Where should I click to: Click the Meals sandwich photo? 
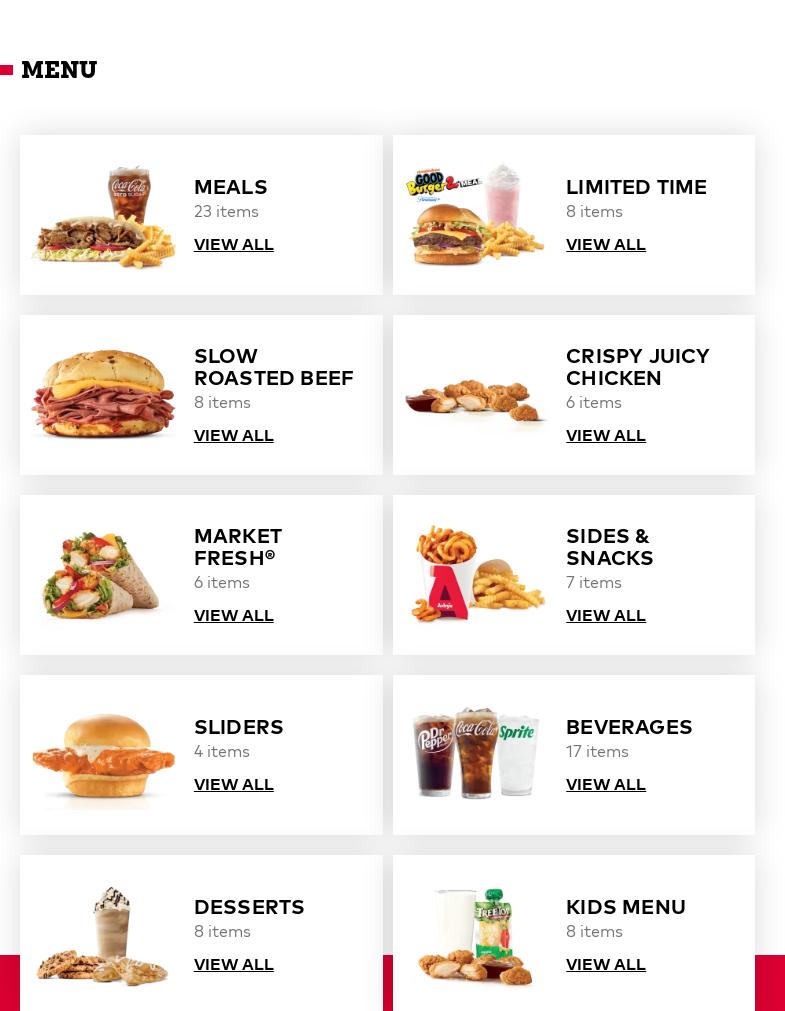pyautogui.click(x=103, y=215)
